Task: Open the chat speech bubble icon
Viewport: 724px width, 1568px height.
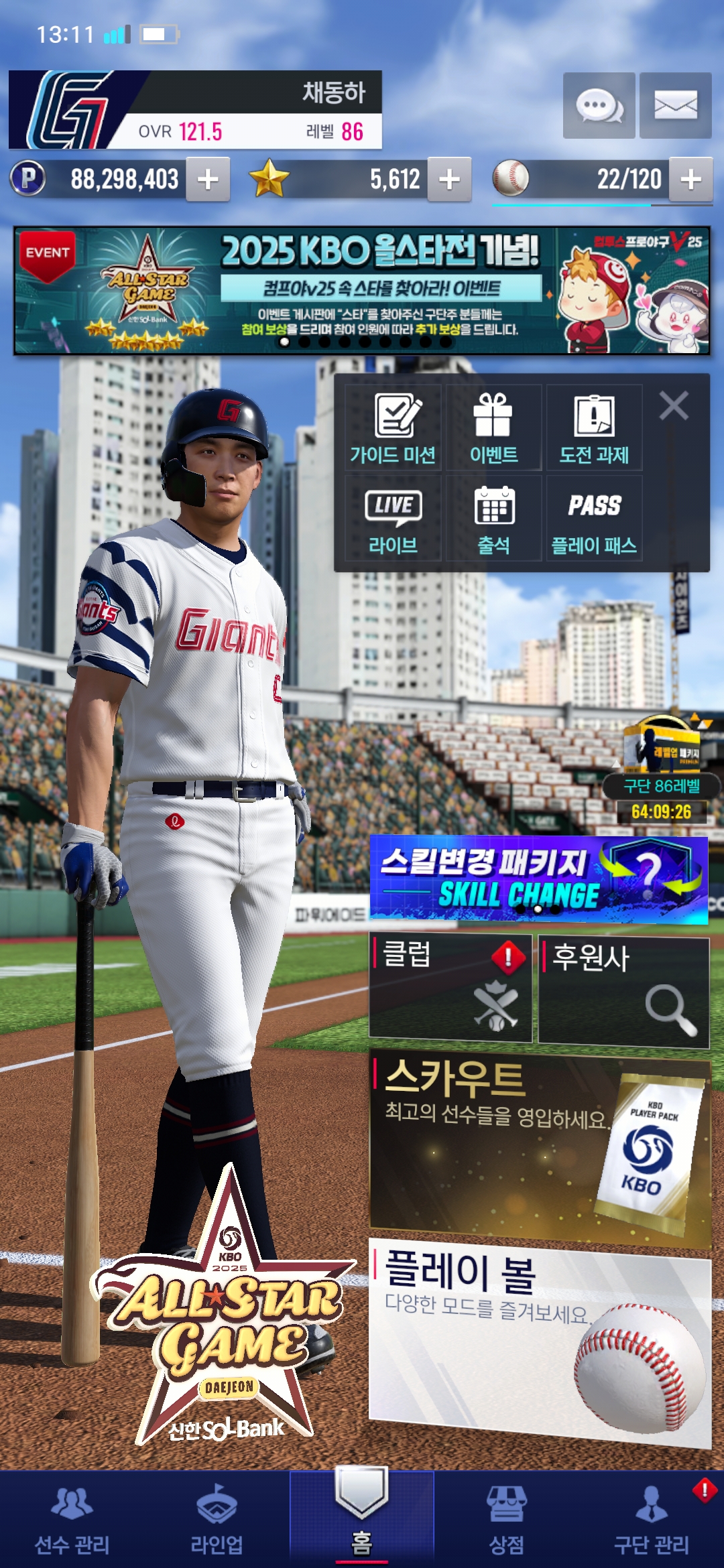Action: click(x=599, y=106)
